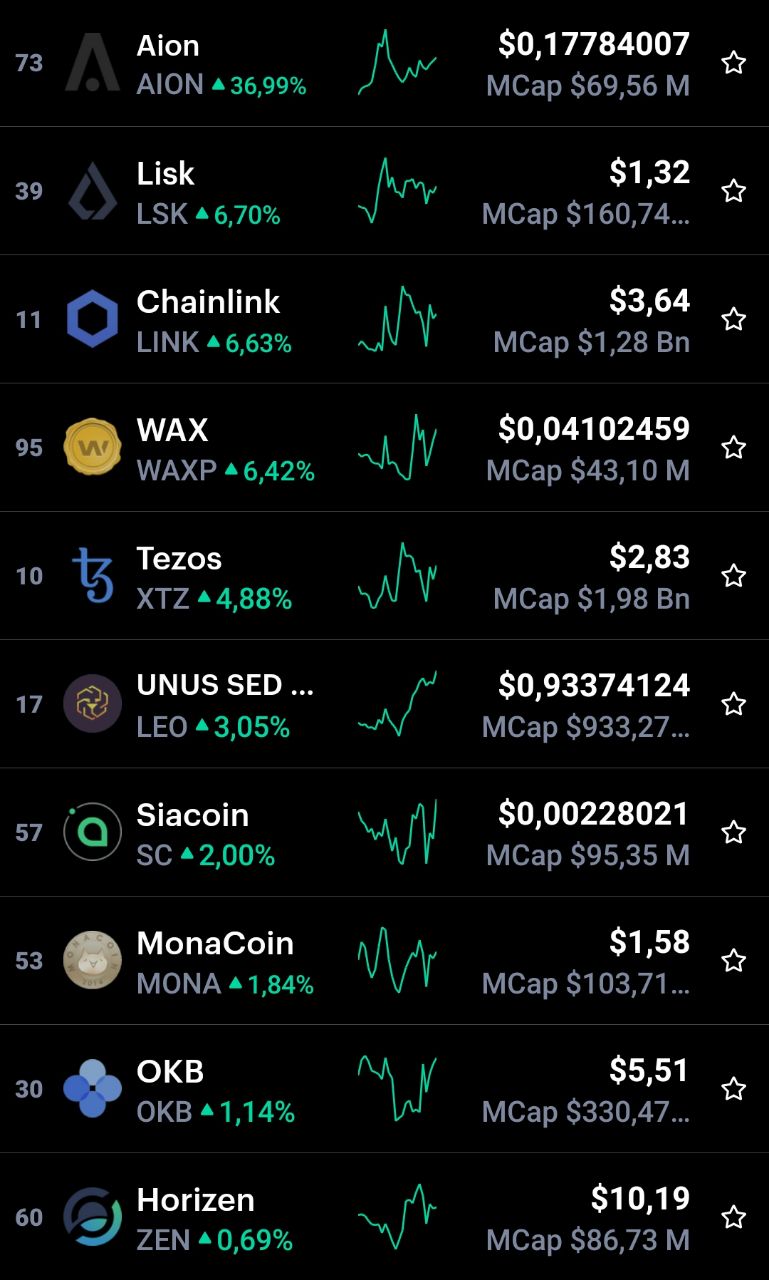Open Tezos price details
The width and height of the screenshot is (769, 1280).
(384, 575)
